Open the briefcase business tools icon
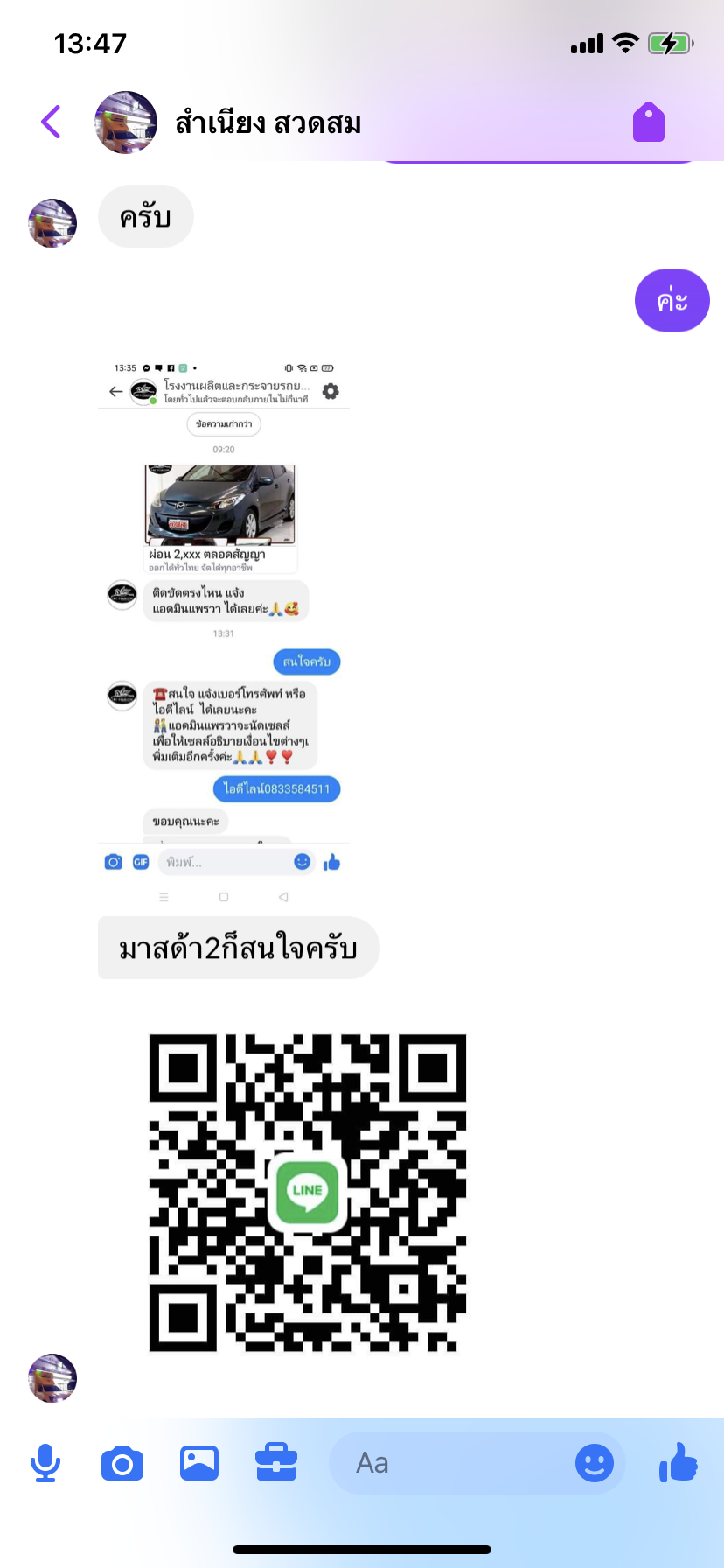 click(276, 1462)
